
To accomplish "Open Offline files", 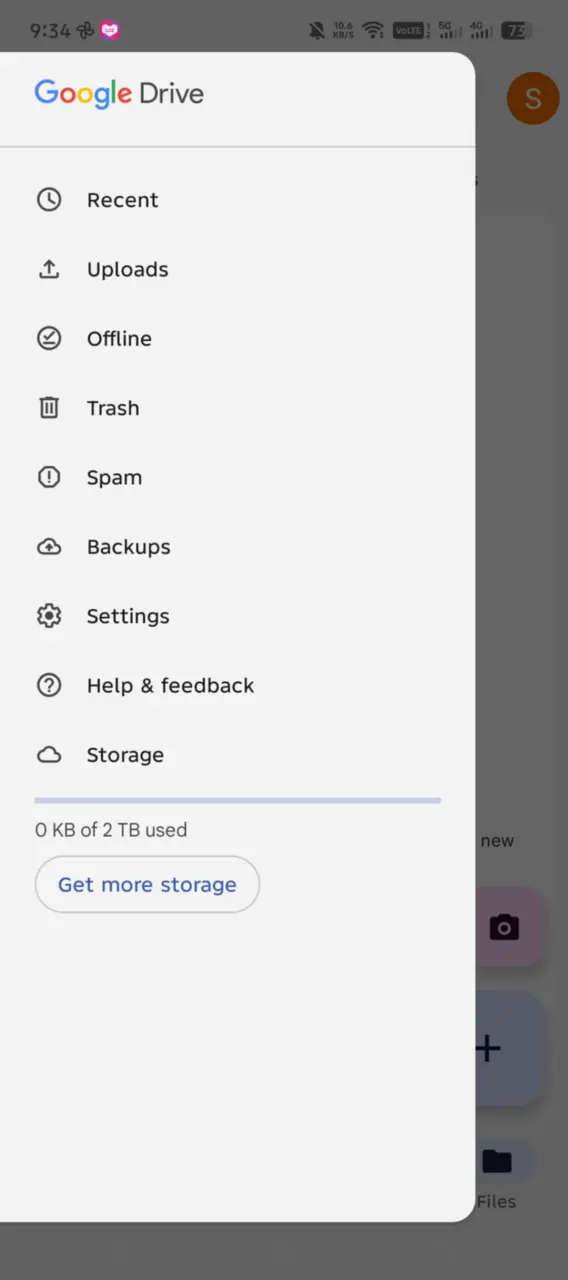I will 237,339.
